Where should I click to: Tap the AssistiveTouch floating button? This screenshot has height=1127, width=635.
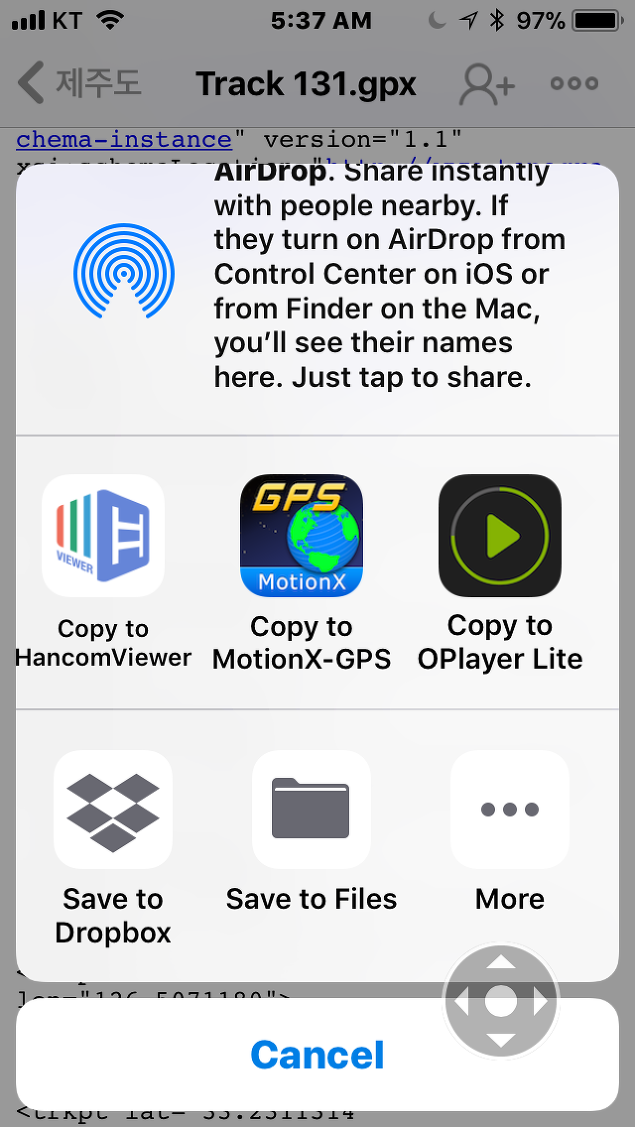tap(501, 1000)
